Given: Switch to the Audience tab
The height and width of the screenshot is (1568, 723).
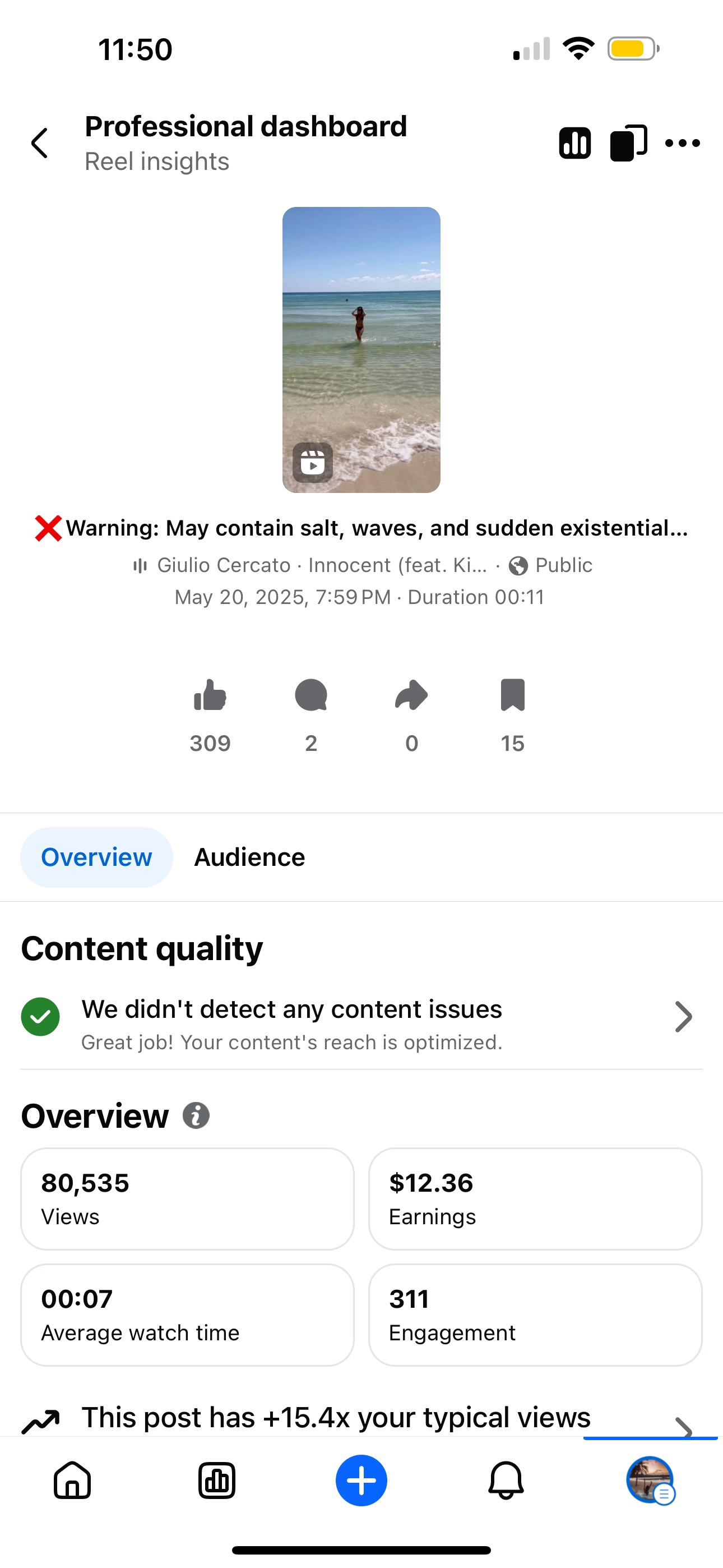Looking at the screenshot, I should point(249,857).
